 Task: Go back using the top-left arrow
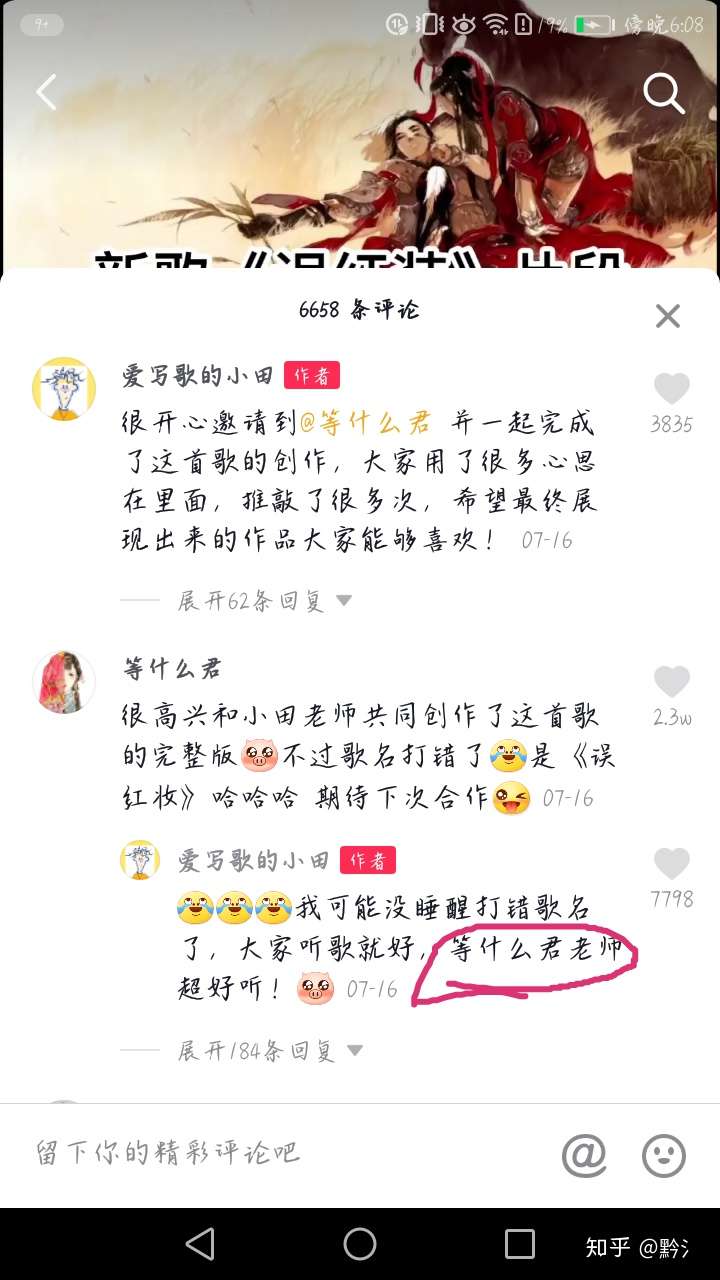46,92
